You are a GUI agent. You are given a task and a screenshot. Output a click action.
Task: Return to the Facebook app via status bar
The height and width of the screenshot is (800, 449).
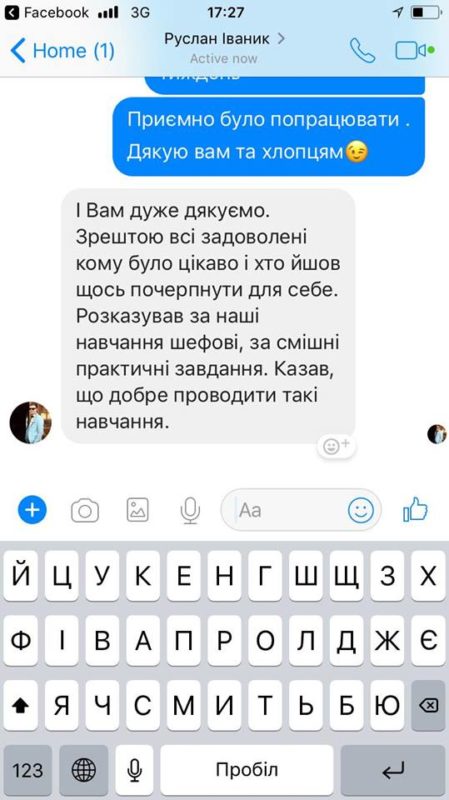pyautogui.click(x=46, y=12)
